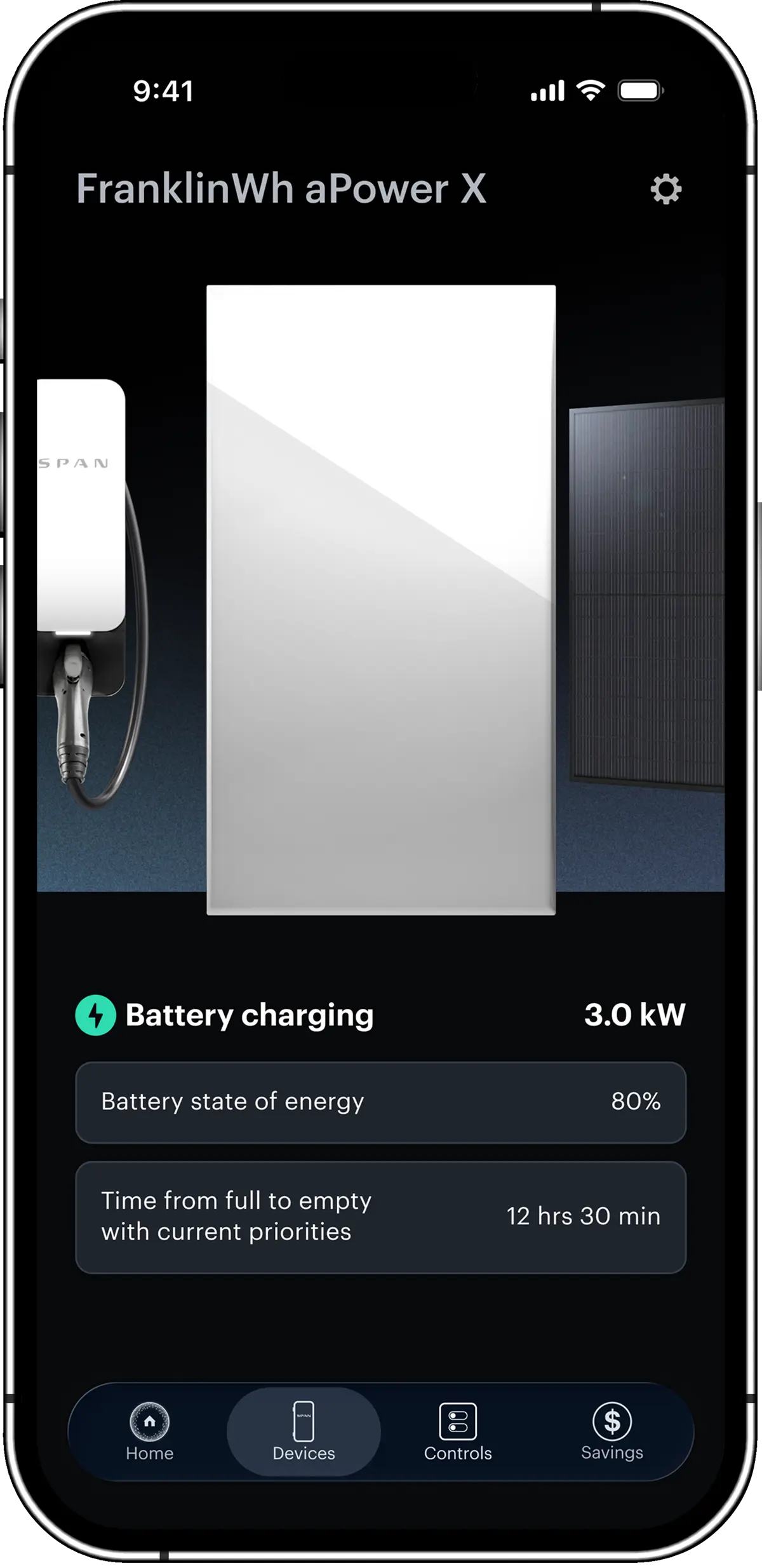Open the battery settings gear
The width and height of the screenshot is (762, 1568).
point(666,189)
